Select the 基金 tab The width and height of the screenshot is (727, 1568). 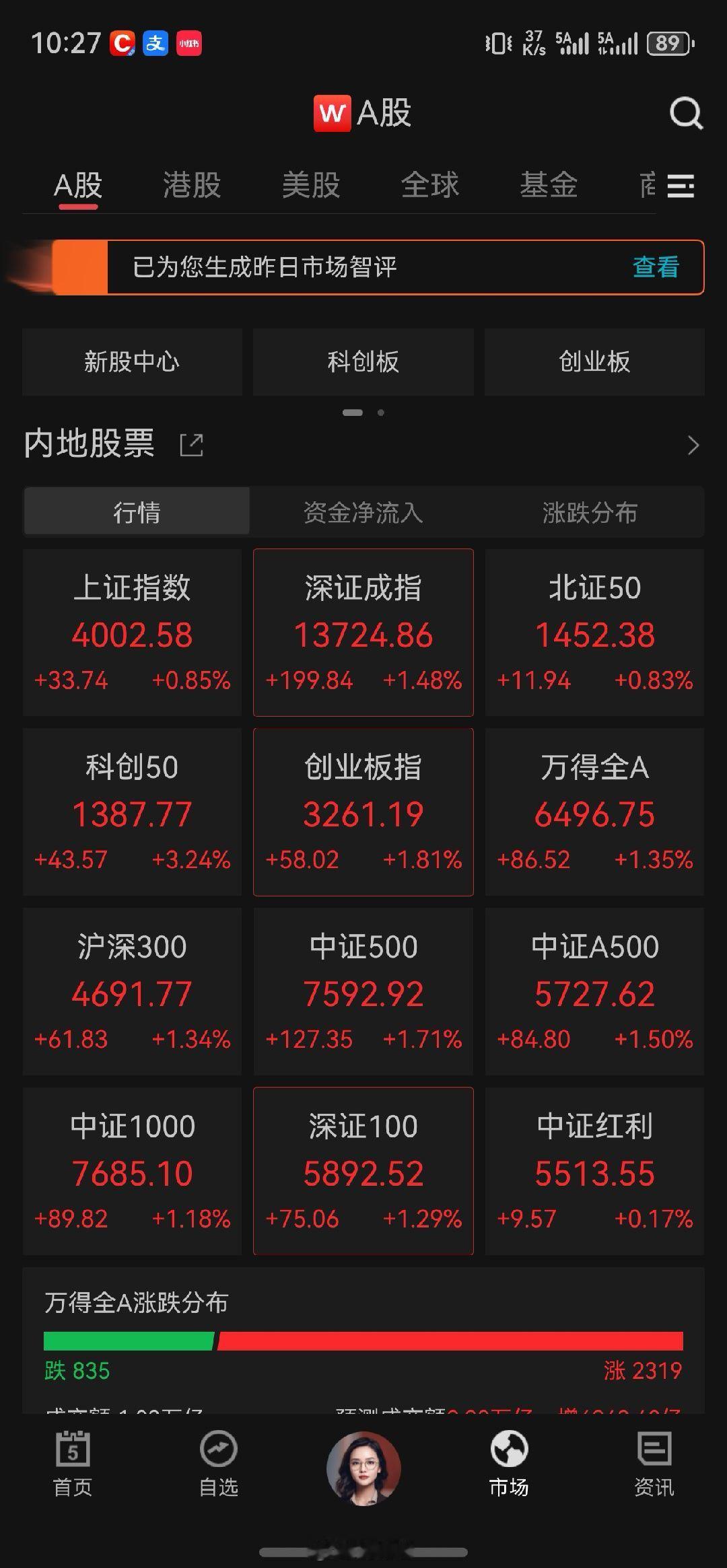click(x=549, y=186)
